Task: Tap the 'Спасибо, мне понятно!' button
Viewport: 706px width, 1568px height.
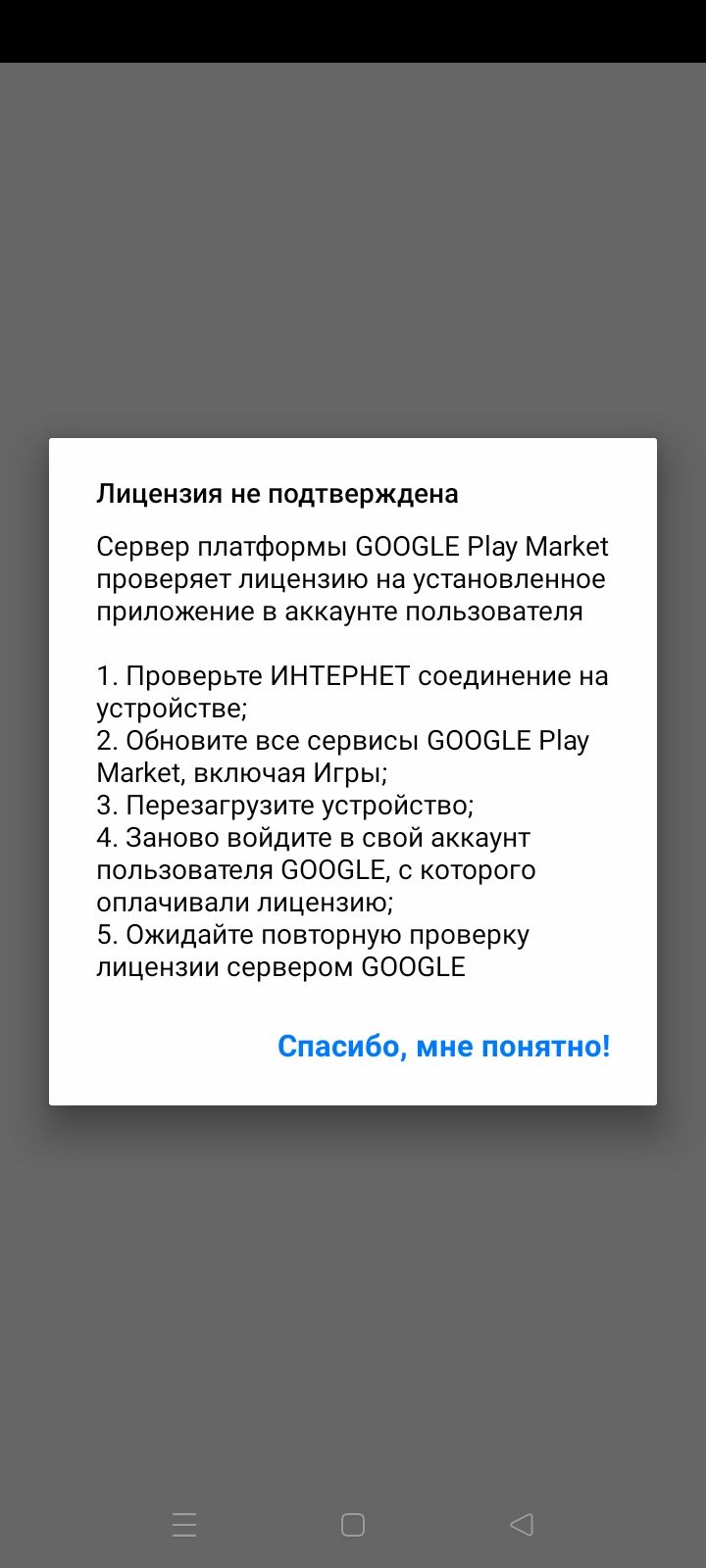Action: (x=443, y=1046)
